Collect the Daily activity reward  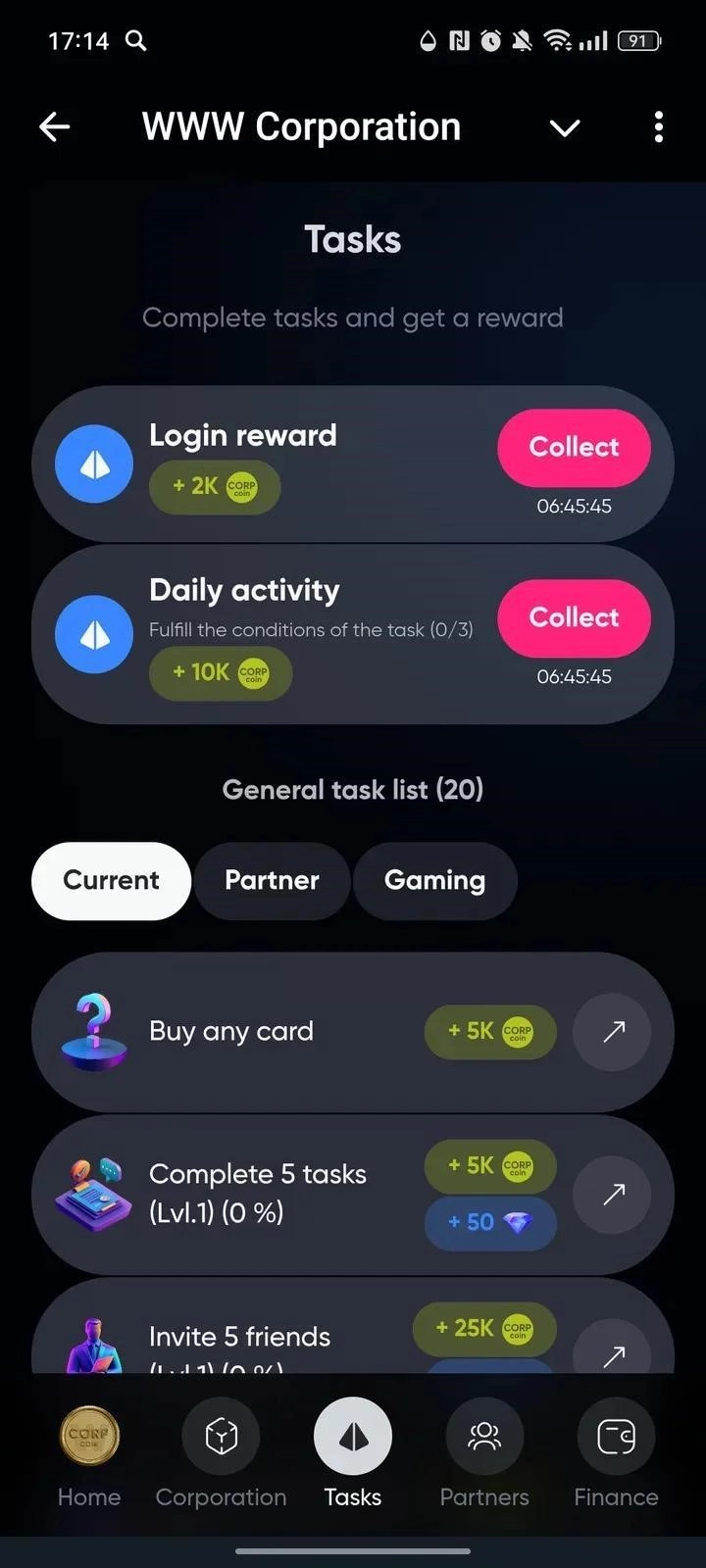point(574,617)
